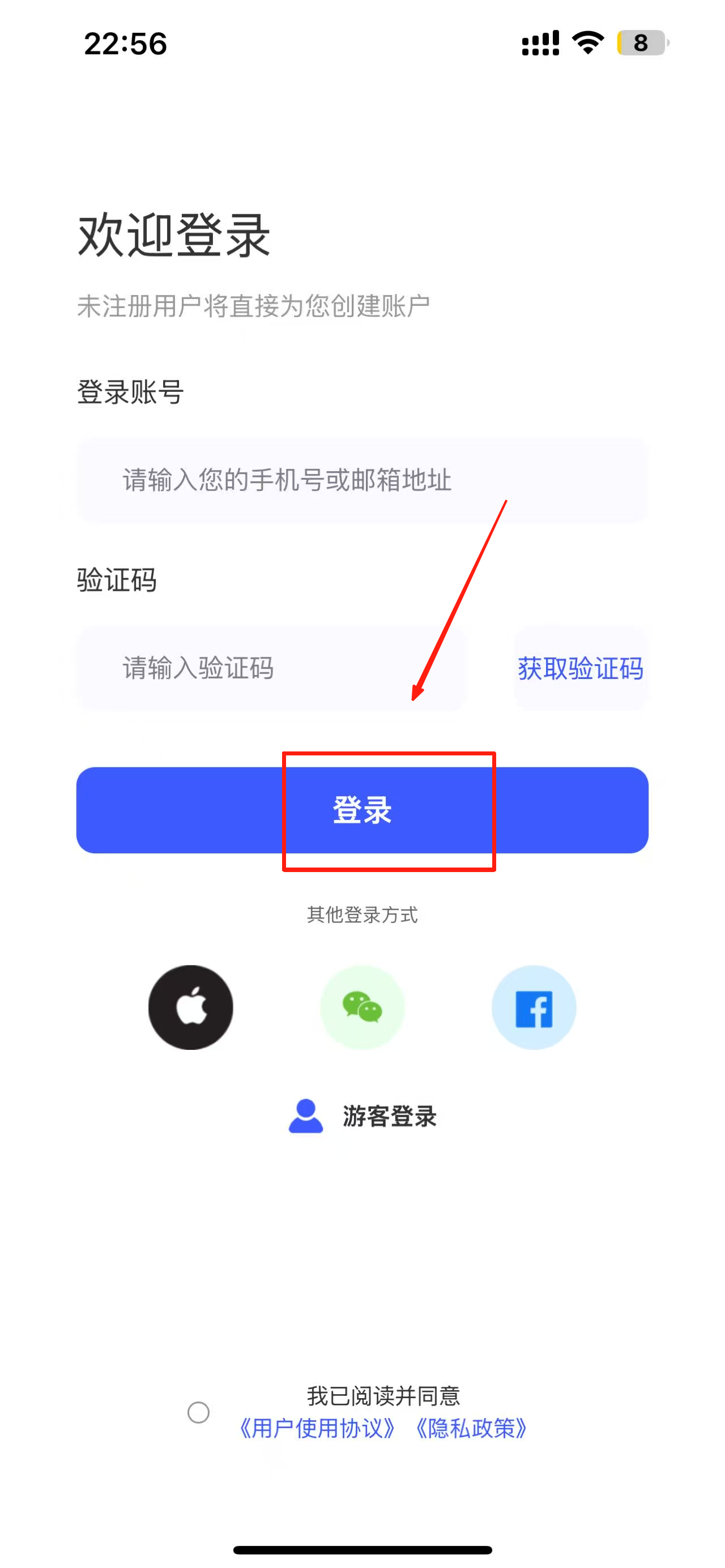
Task: Check the agreement consent circle
Action: pos(198,1412)
